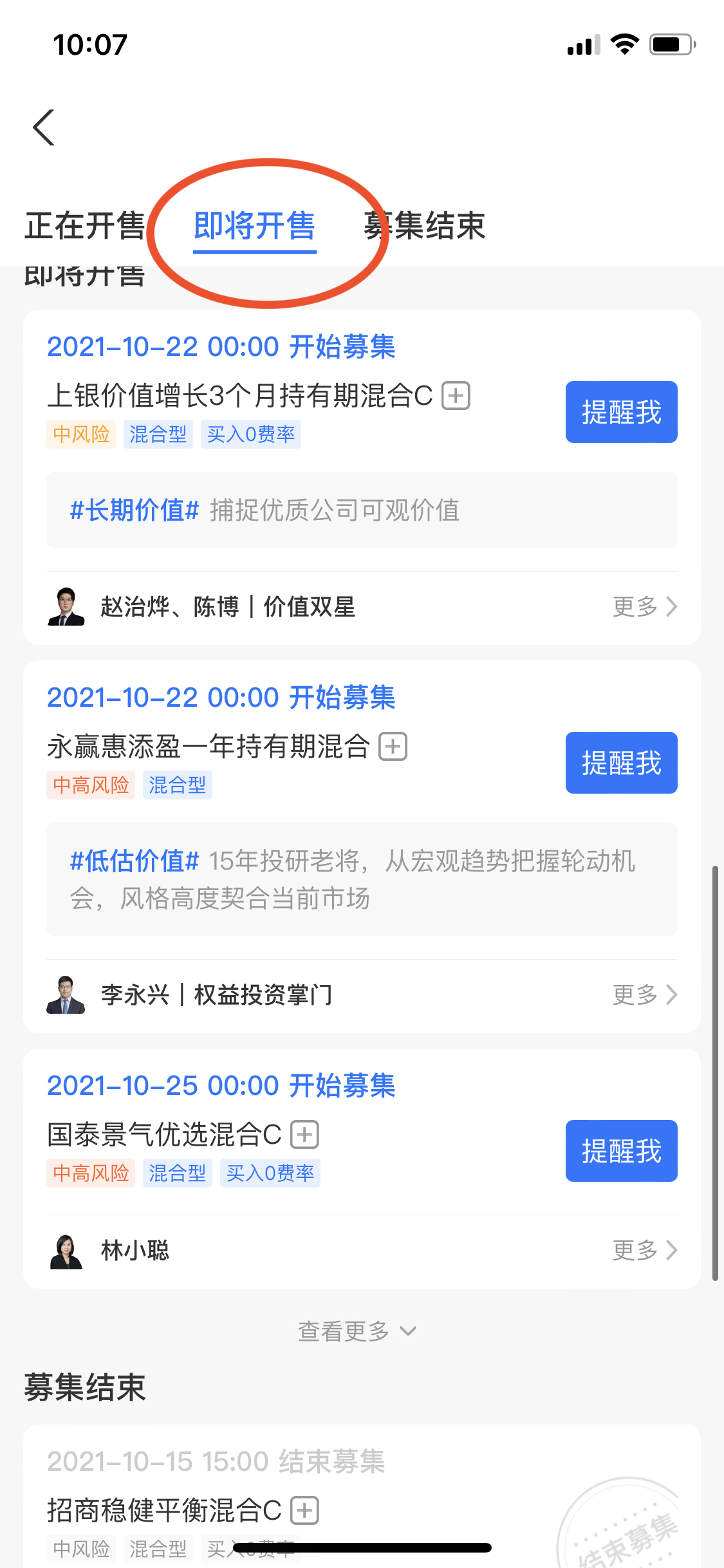Switch to the 募集结束 tab
The height and width of the screenshot is (1568, 724).
pos(425,226)
